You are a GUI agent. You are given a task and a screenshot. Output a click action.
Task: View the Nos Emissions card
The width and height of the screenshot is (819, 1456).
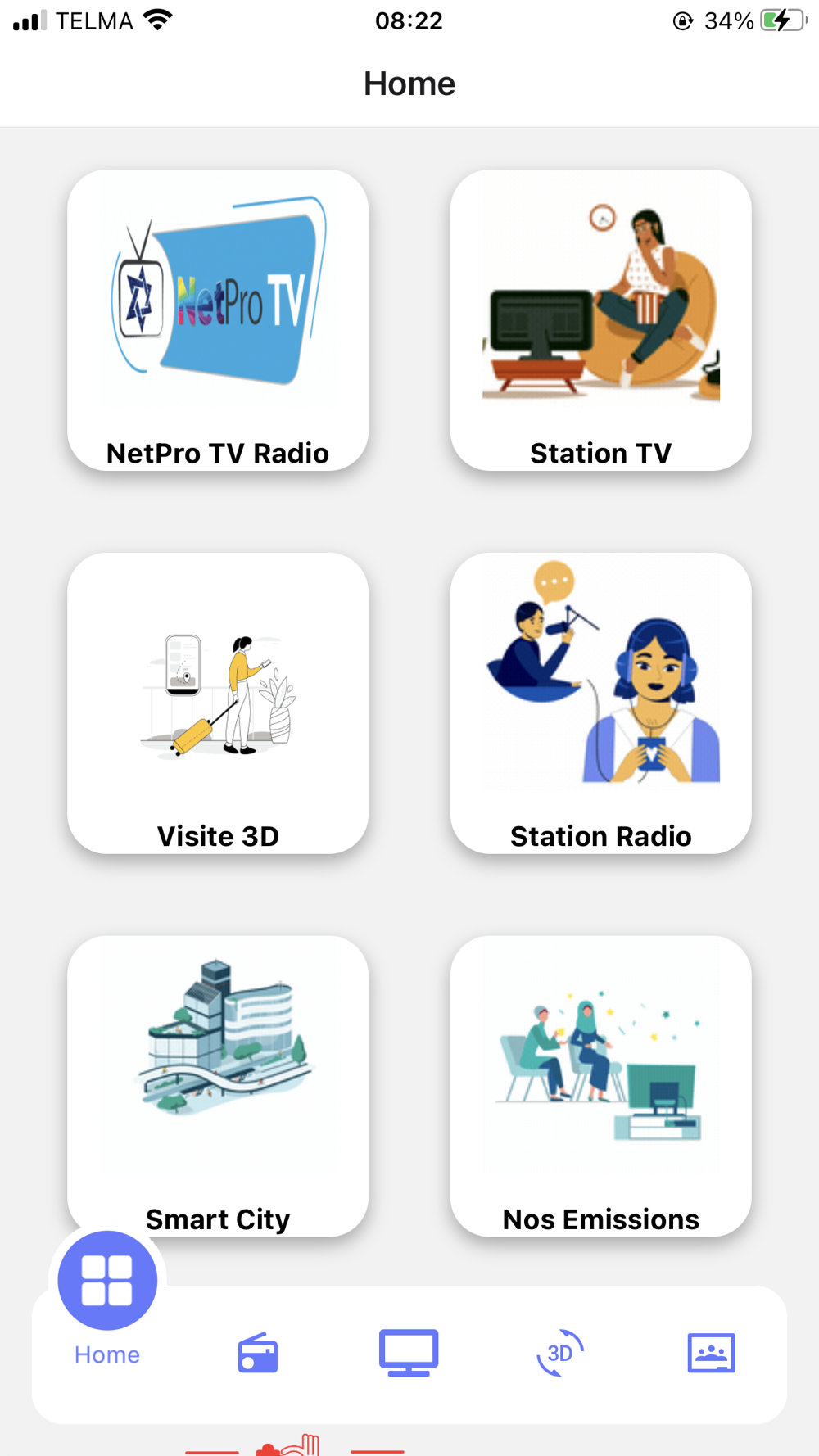600,1086
